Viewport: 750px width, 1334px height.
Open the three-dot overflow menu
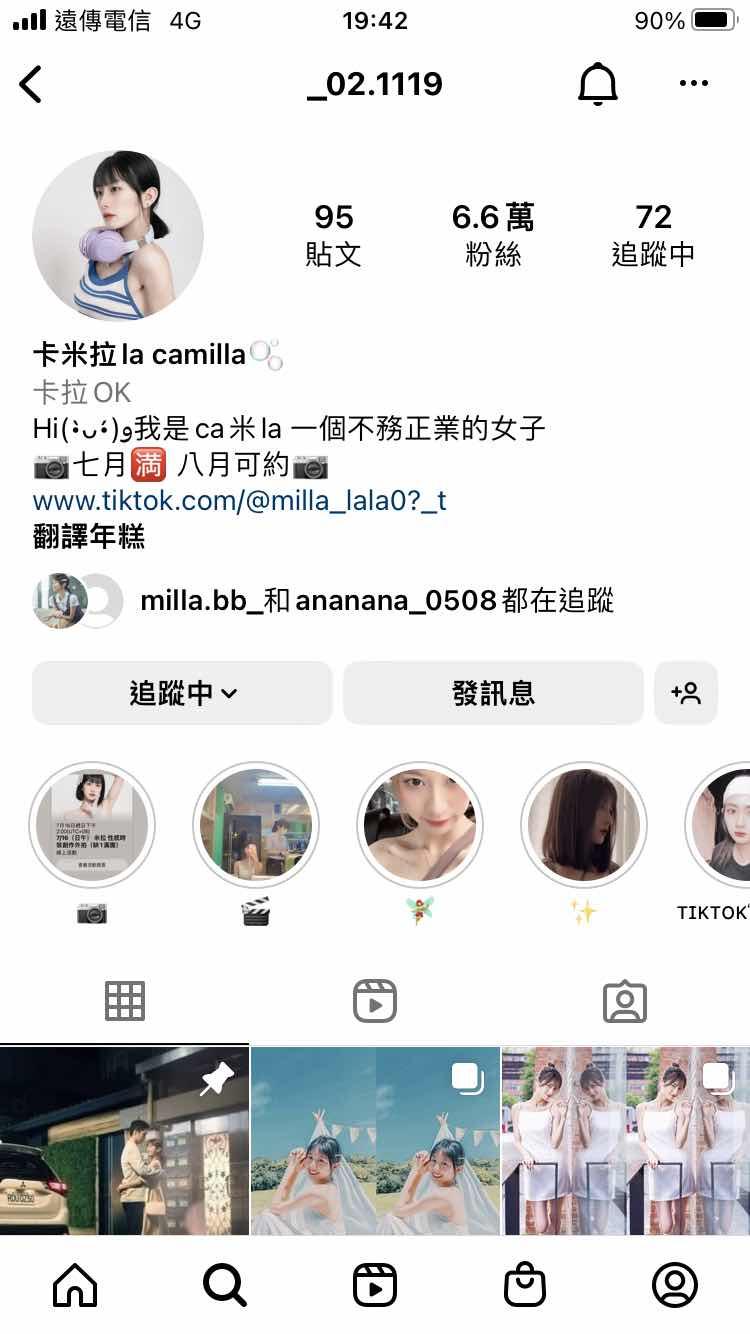click(693, 84)
